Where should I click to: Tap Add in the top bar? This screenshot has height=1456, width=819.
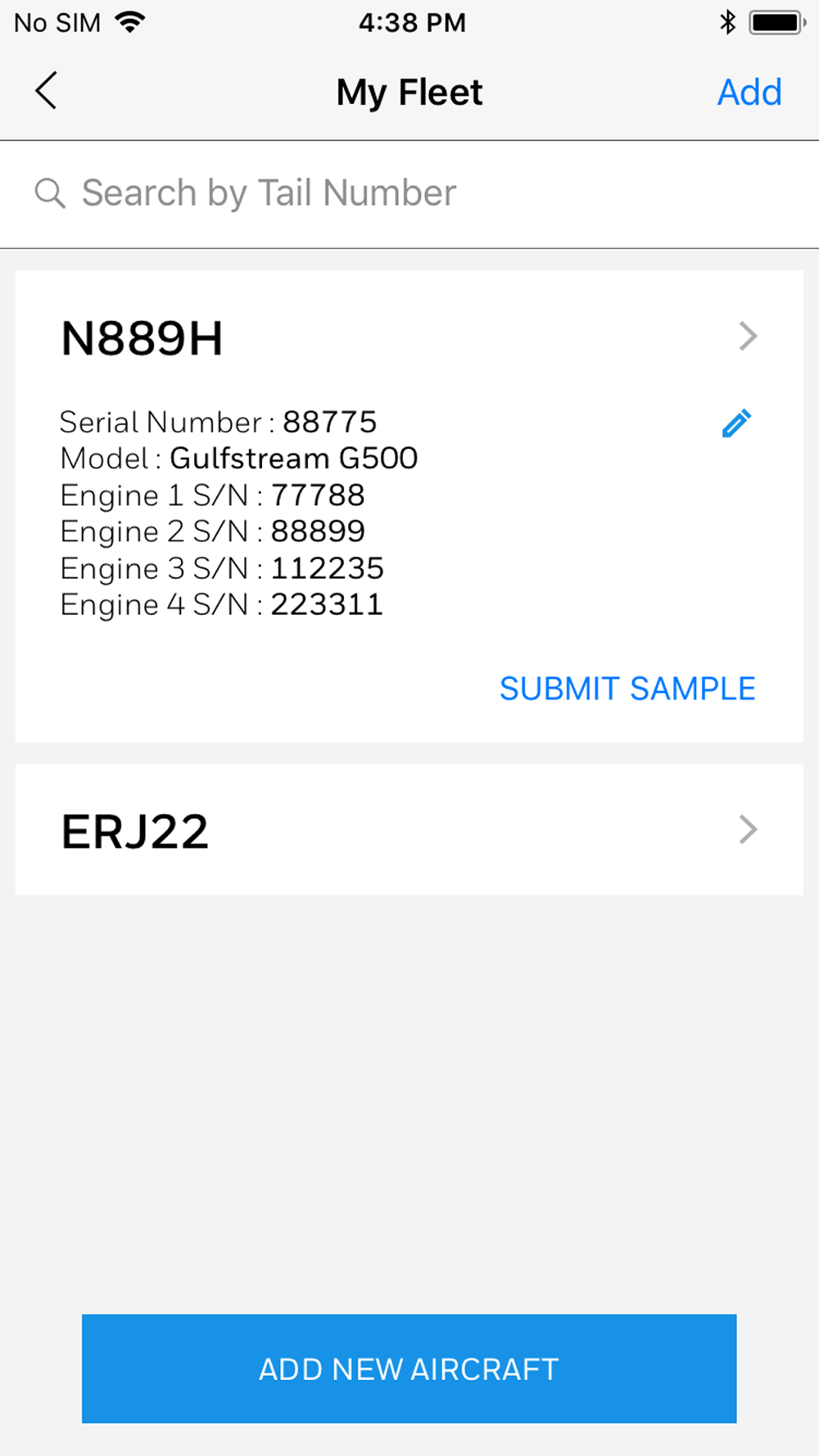[x=749, y=92]
